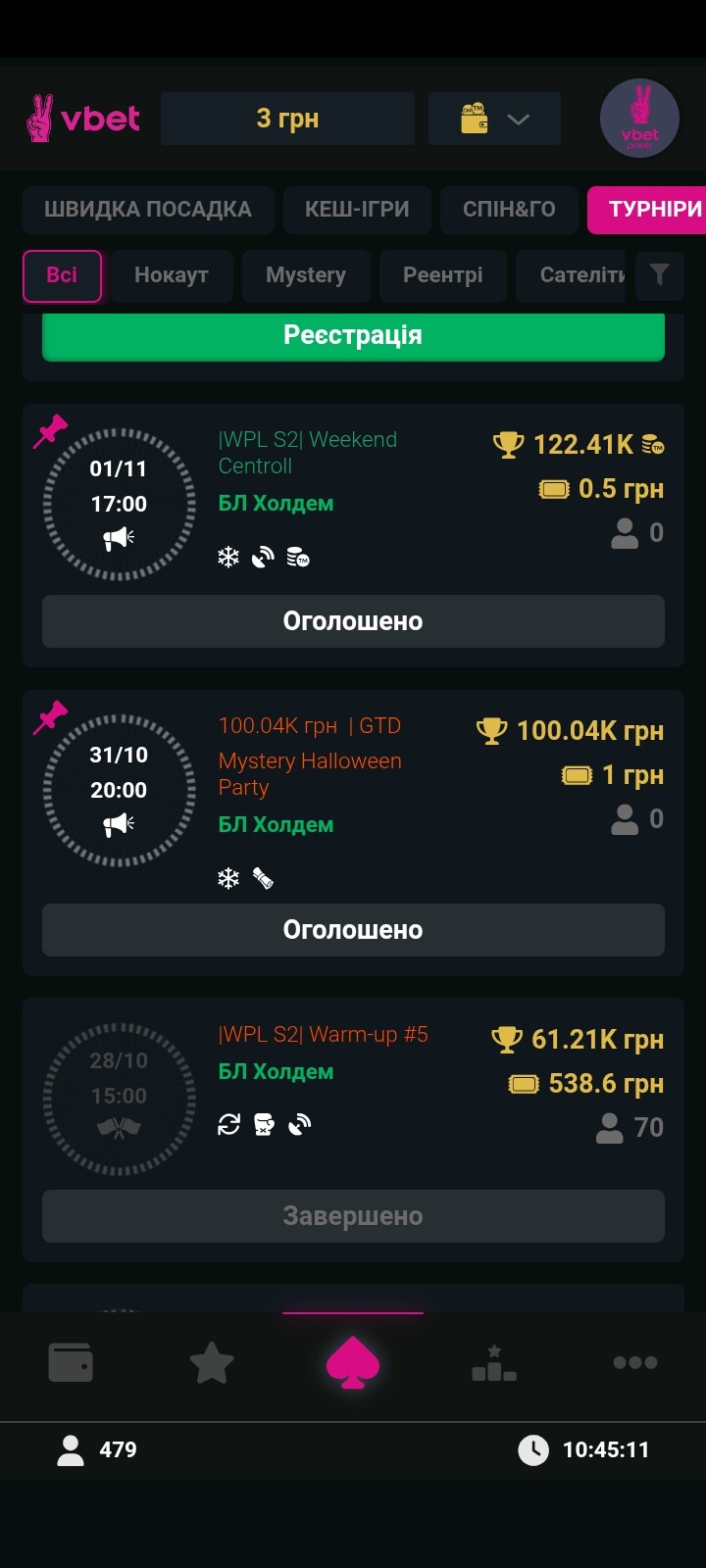Filter tournaments by Mystery
The width and height of the screenshot is (706, 1568).
coord(306,275)
